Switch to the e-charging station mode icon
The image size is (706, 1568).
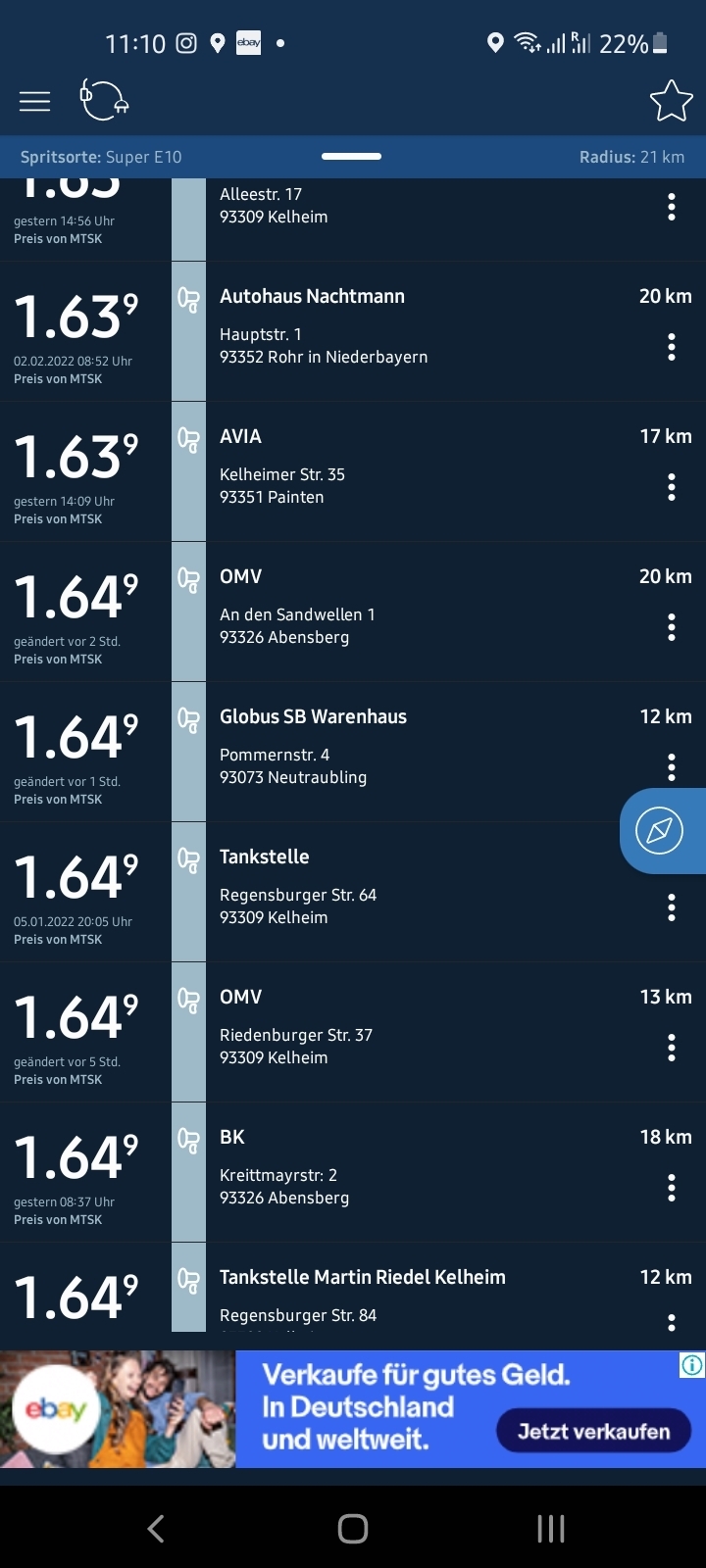[x=104, y=100]
